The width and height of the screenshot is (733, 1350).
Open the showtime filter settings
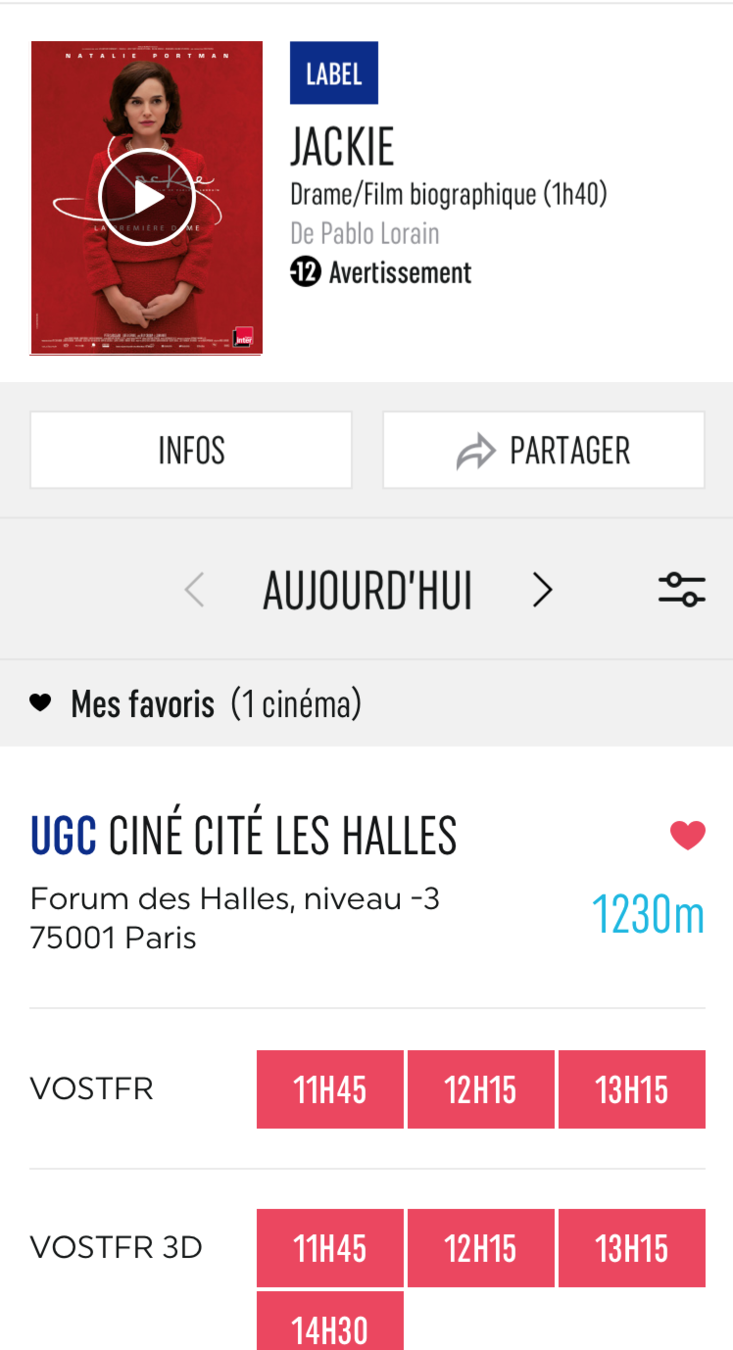pos(681,589)
